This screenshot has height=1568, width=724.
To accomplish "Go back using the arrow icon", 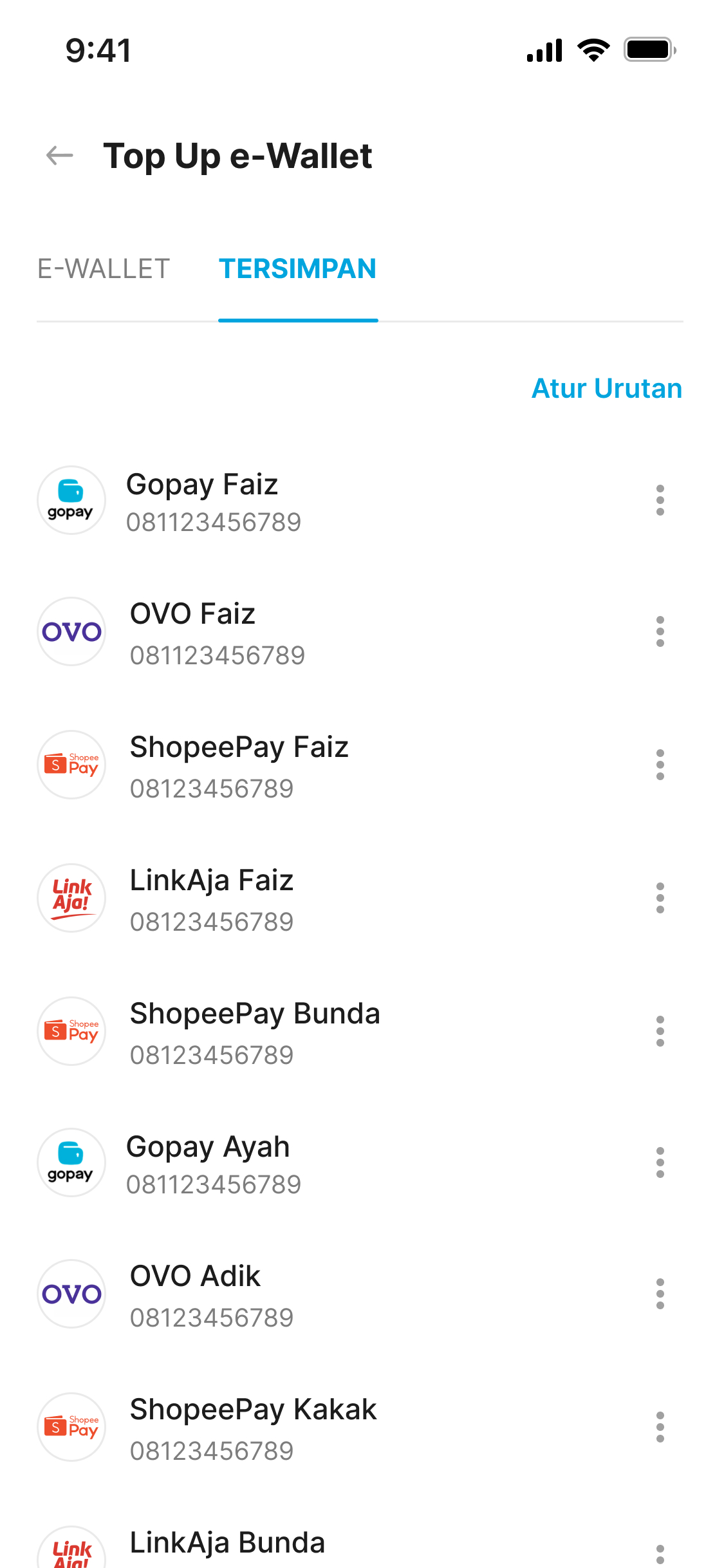I will click(x=60, y=155).
